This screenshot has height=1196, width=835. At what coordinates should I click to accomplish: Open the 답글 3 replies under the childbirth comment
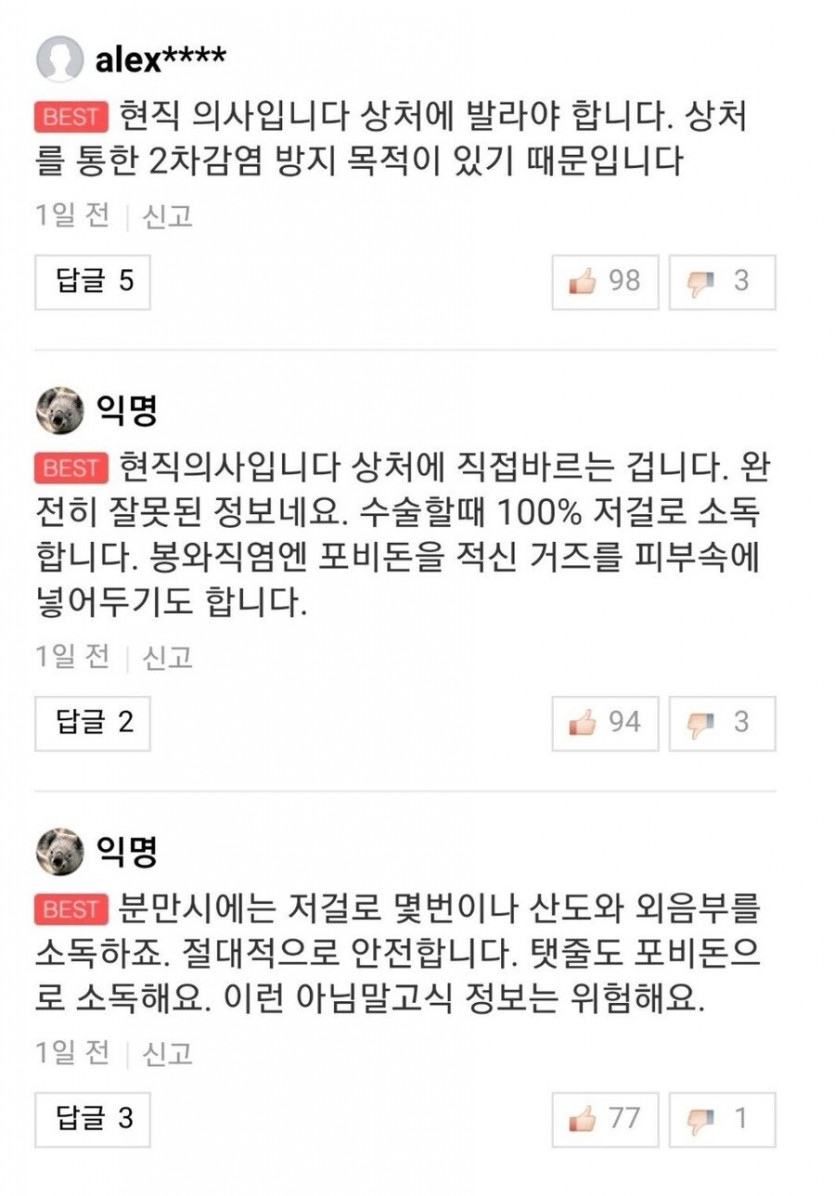92,1117
